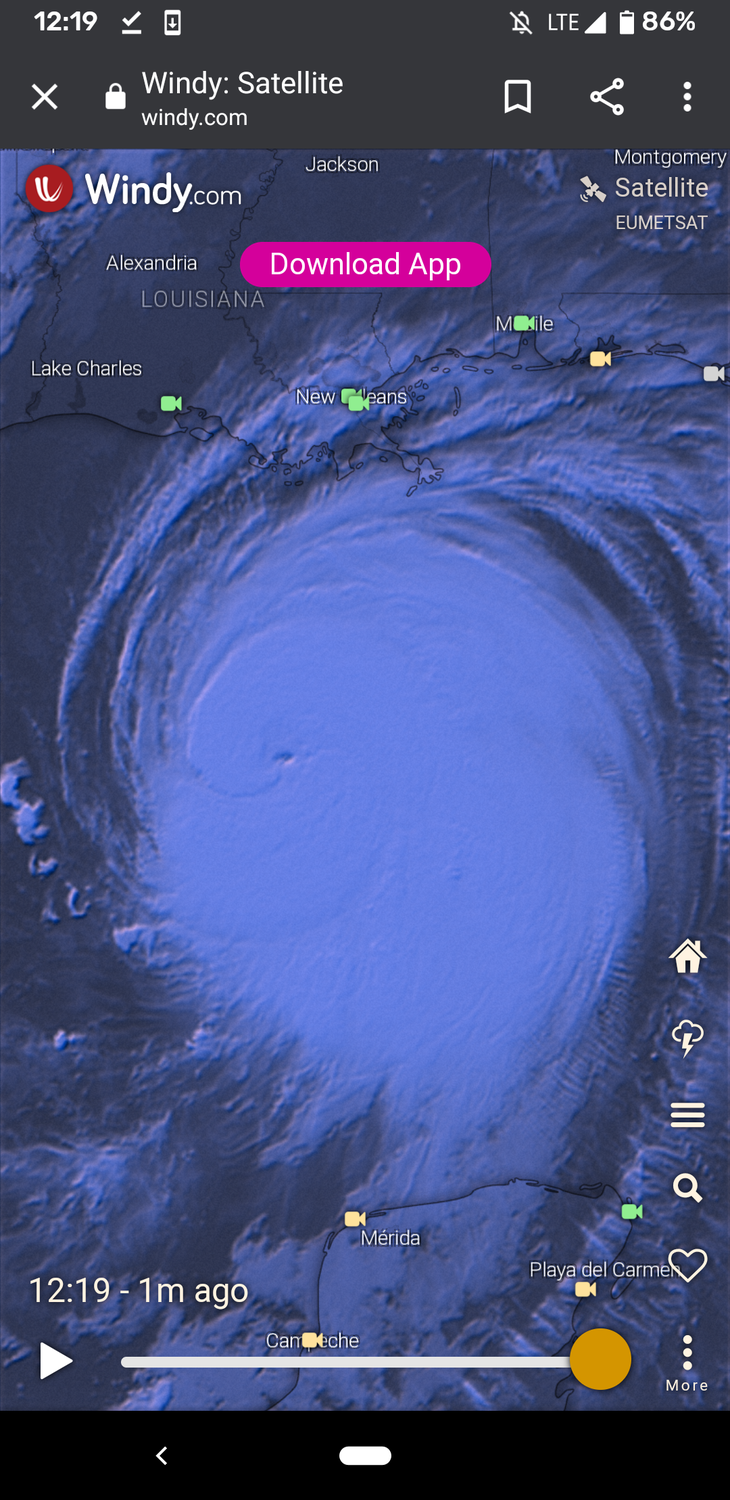Screen dimensions: 730x1500
Task: Open the webcam marker at Campeche
Action: [x=312, y=1339]
